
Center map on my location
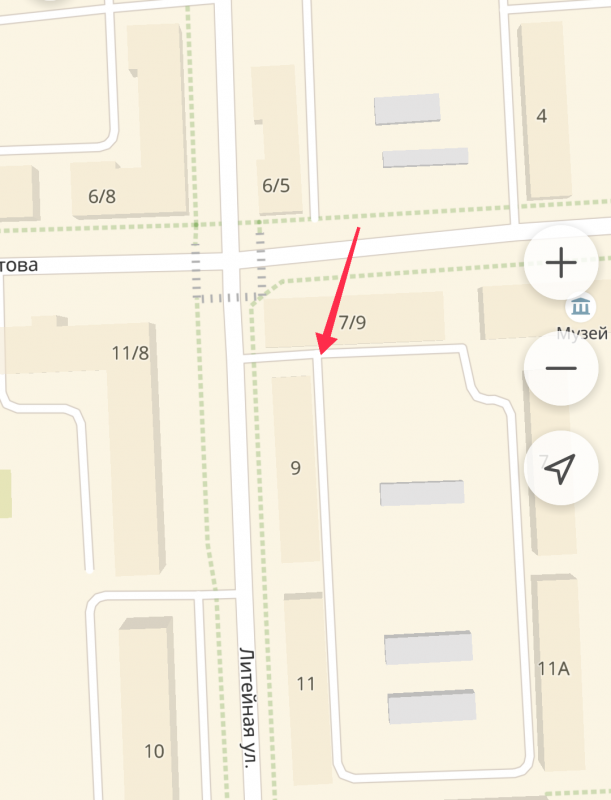coord(561,469)
